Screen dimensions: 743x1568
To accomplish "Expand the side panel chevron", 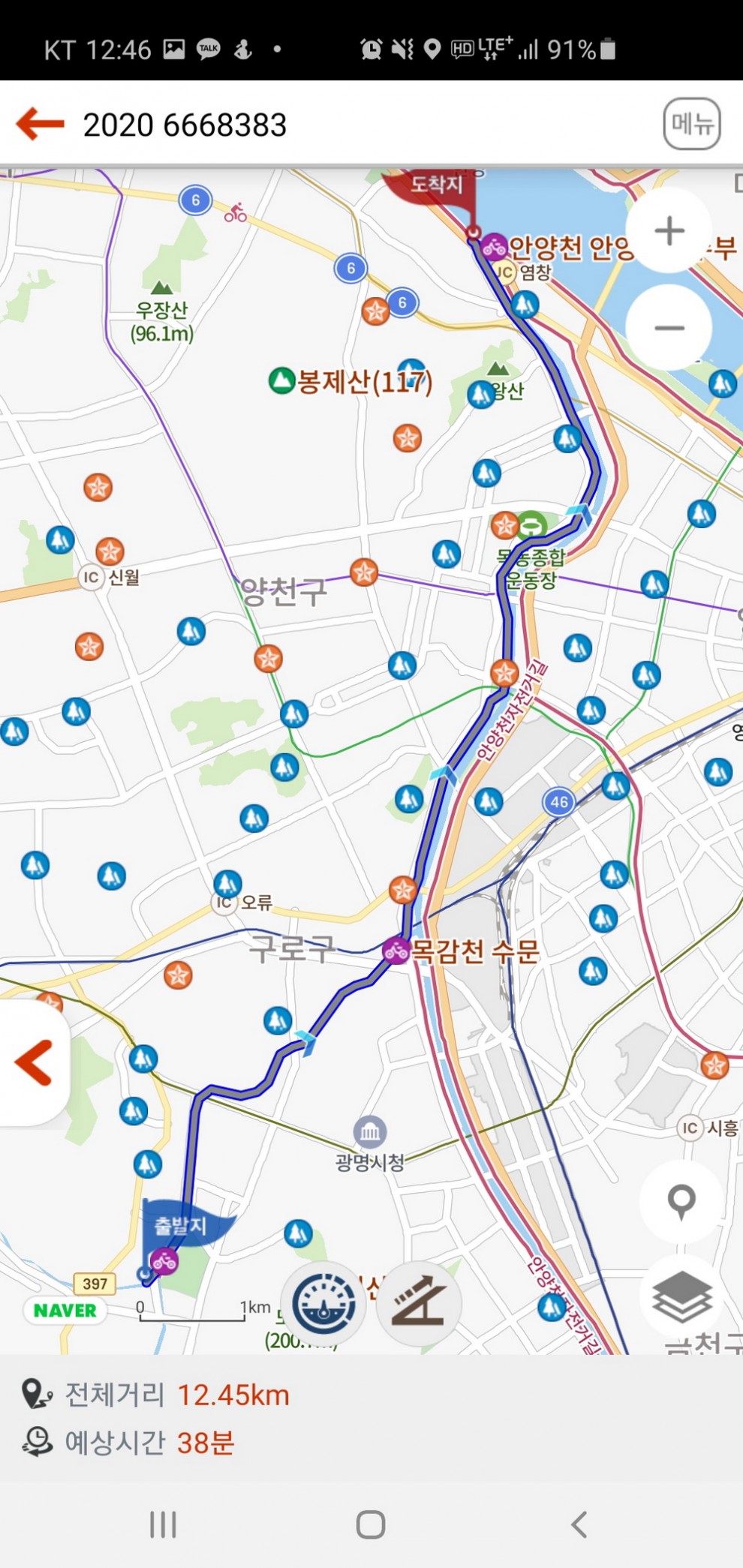I will [34, 1062].
